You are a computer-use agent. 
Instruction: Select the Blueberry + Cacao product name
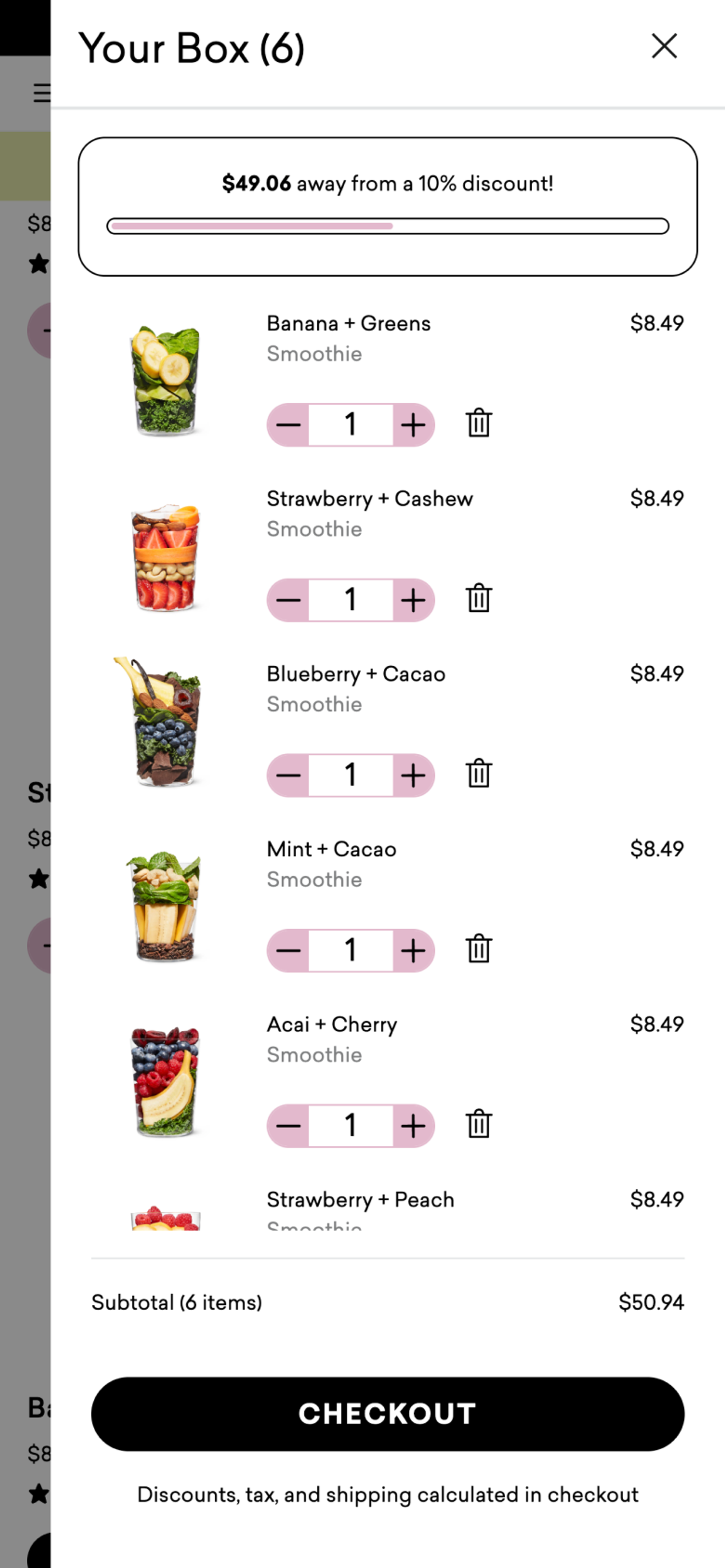tap(356, 674)
